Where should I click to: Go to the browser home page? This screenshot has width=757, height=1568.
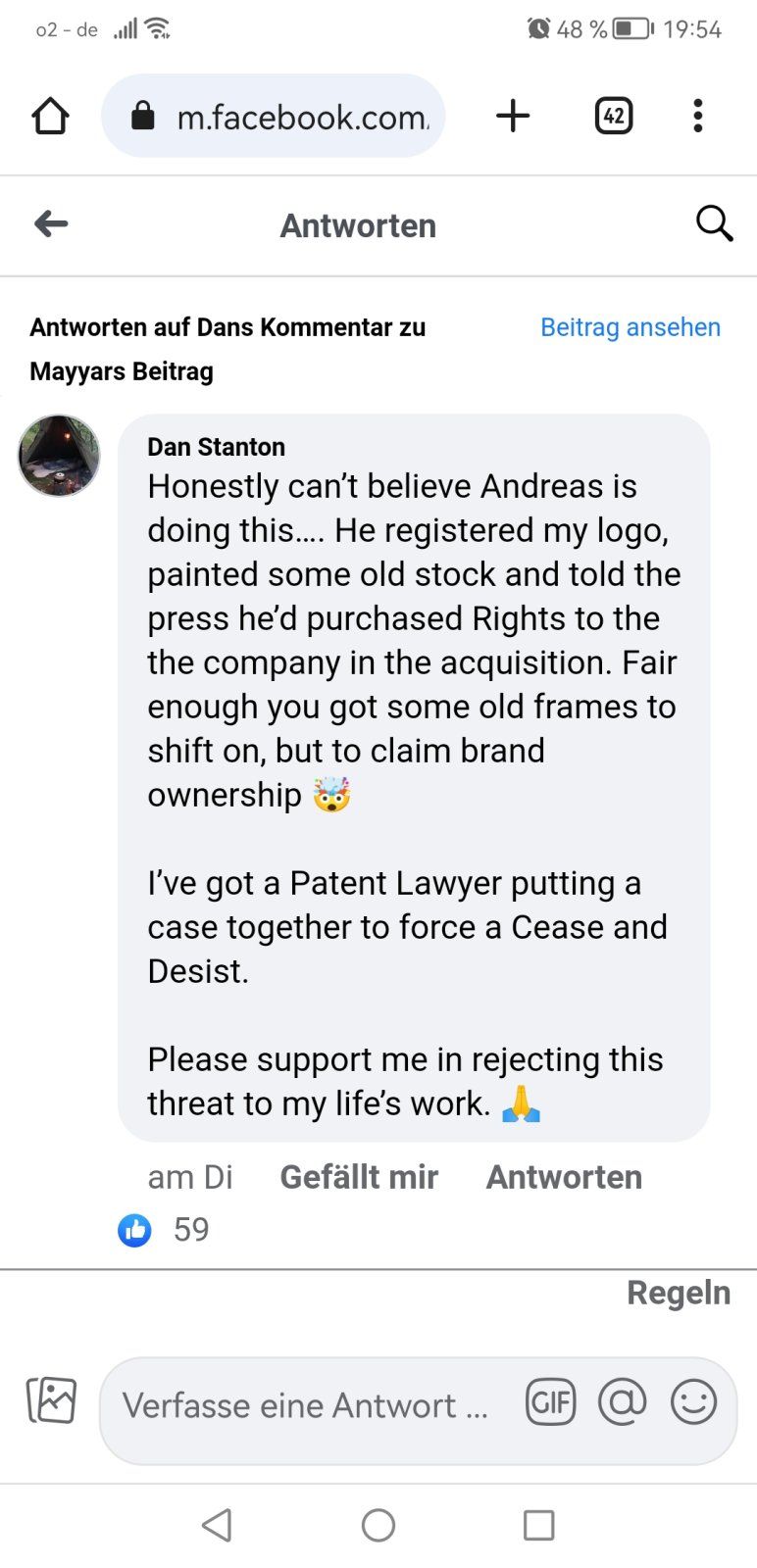pos(50,117)
